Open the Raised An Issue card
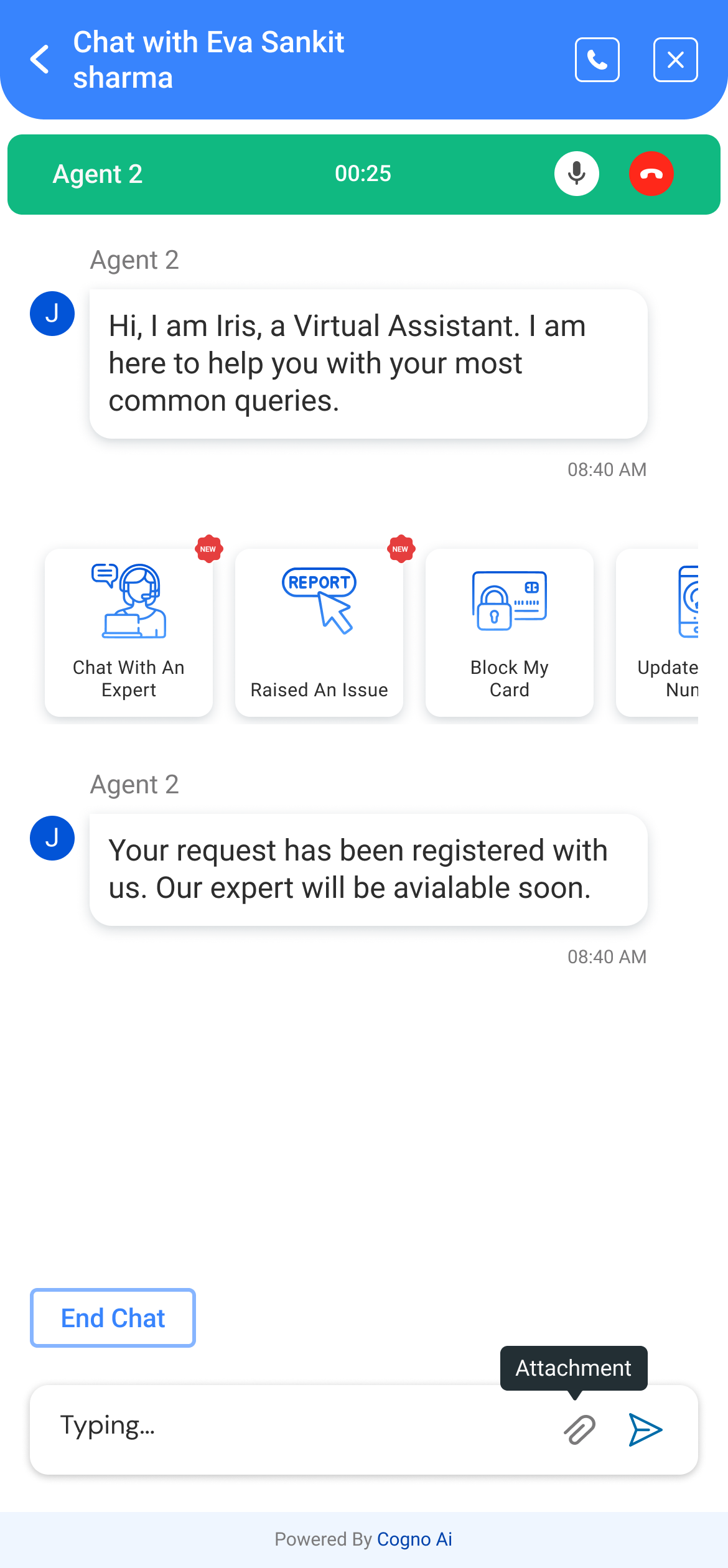 point(319,632)
